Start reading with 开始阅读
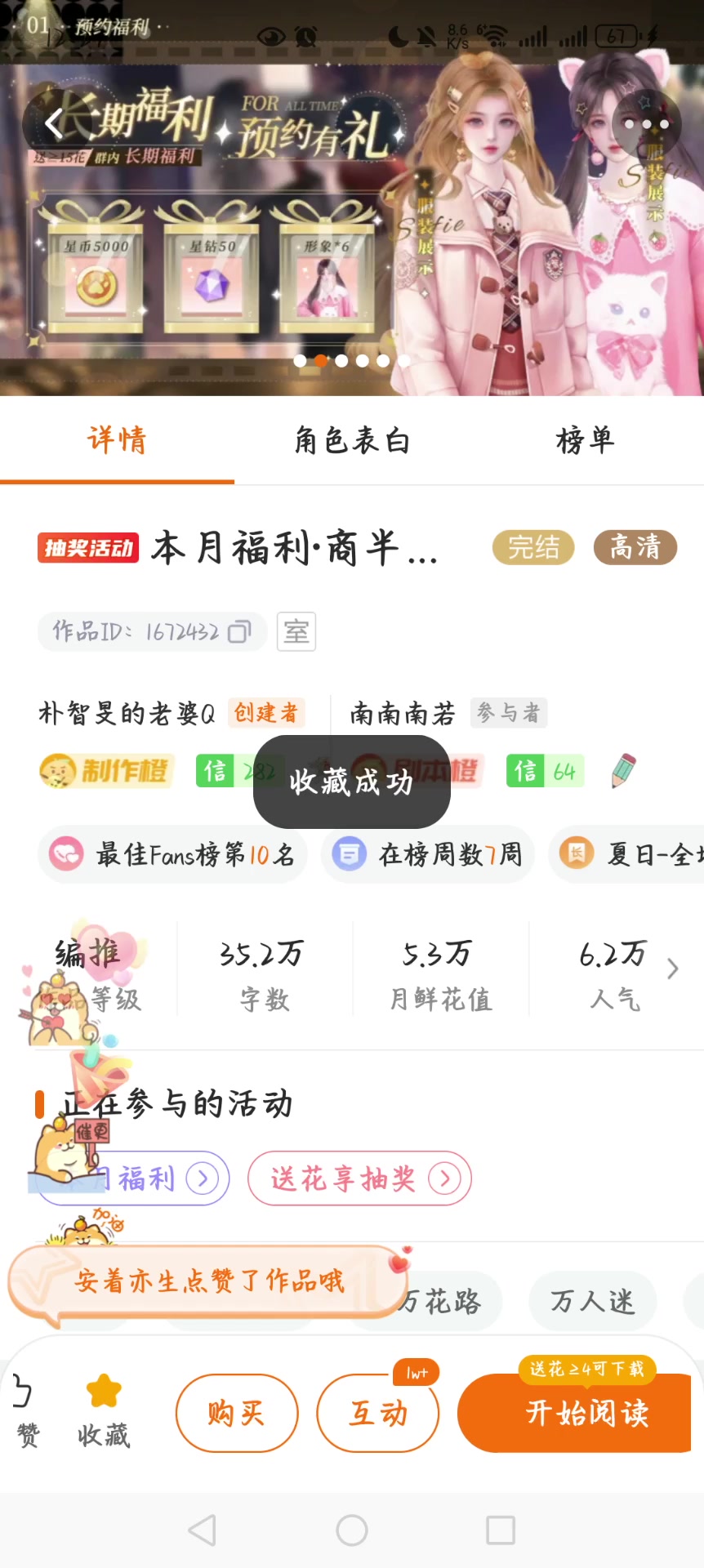The image size is (704, 1568). point(586,1413)
